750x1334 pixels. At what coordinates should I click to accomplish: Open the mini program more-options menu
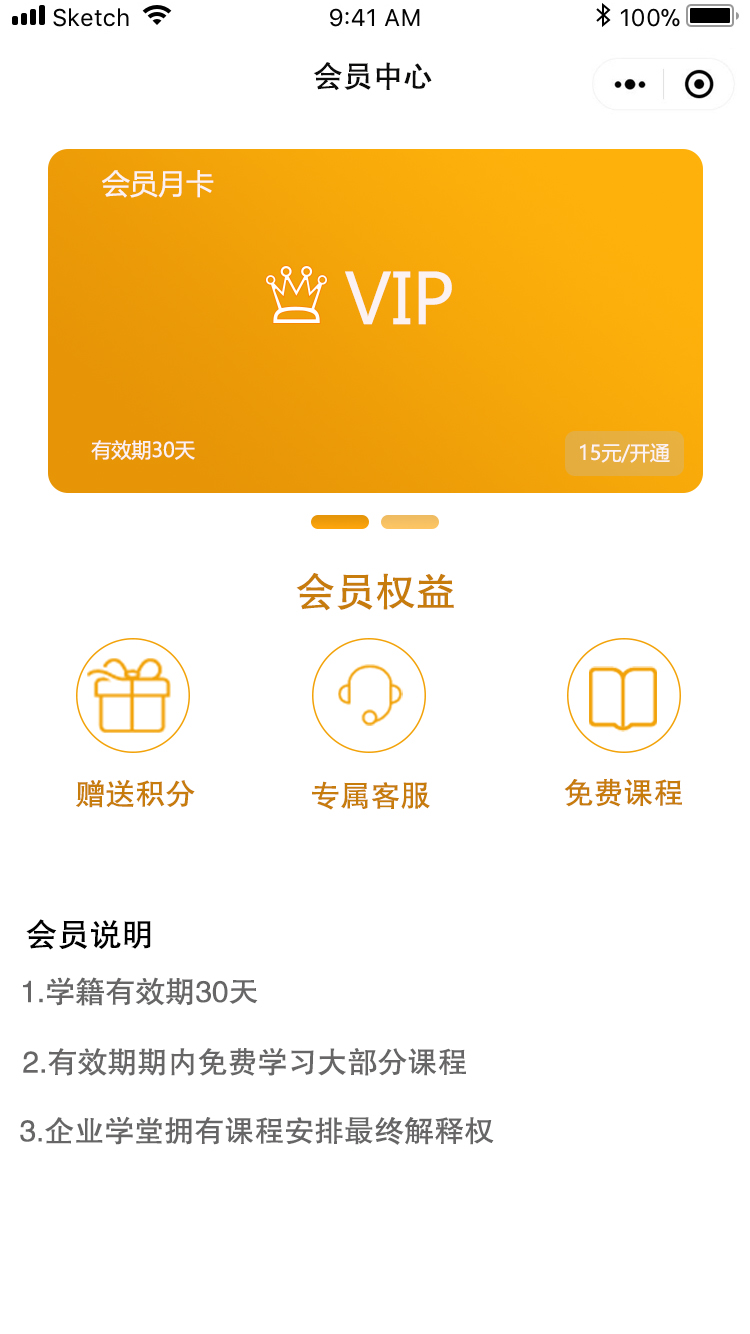630,85
